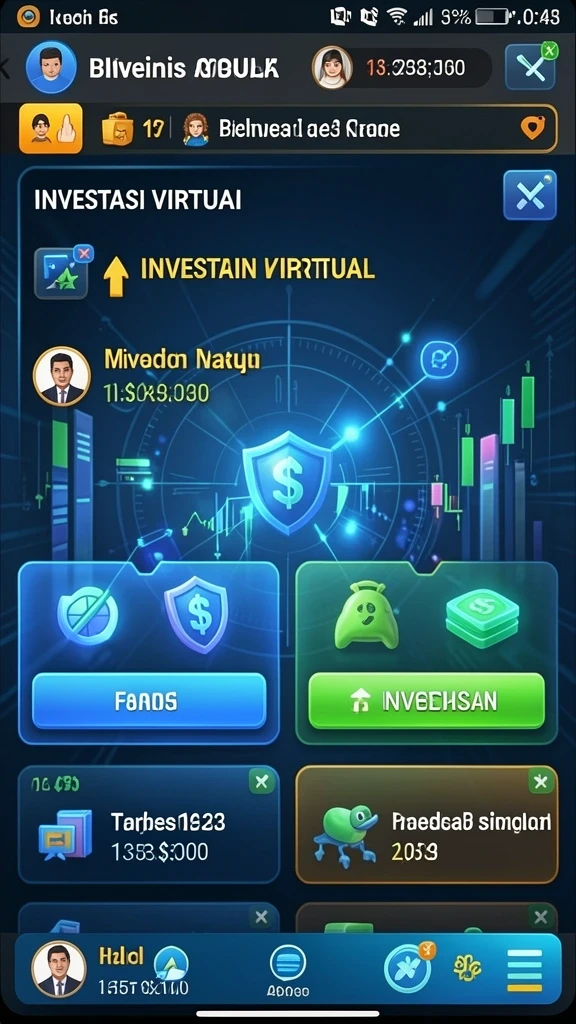Dismiss the Tarbes1923 card

tap(261, 781)
